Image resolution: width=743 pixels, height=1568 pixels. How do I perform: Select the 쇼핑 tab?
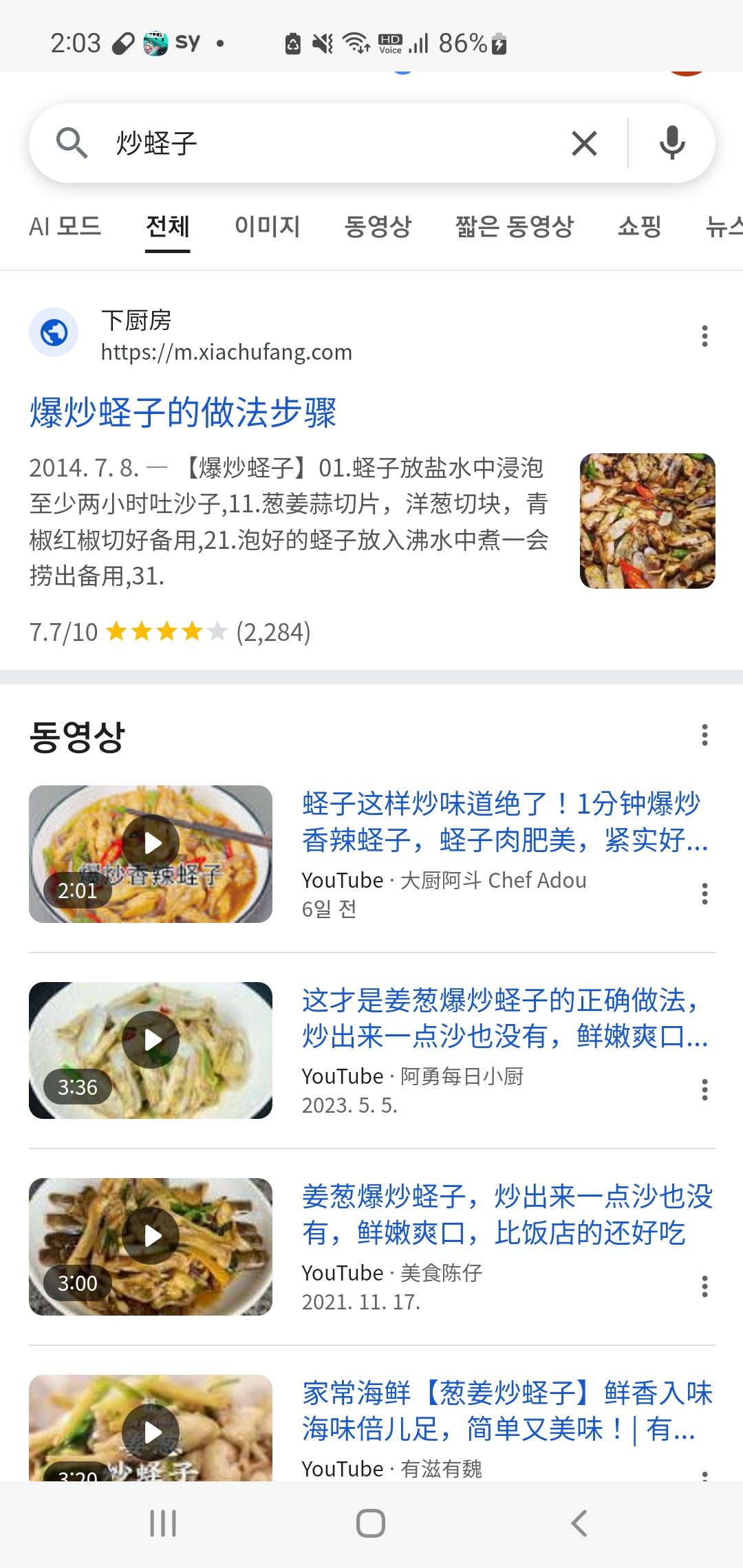(638, 227)
